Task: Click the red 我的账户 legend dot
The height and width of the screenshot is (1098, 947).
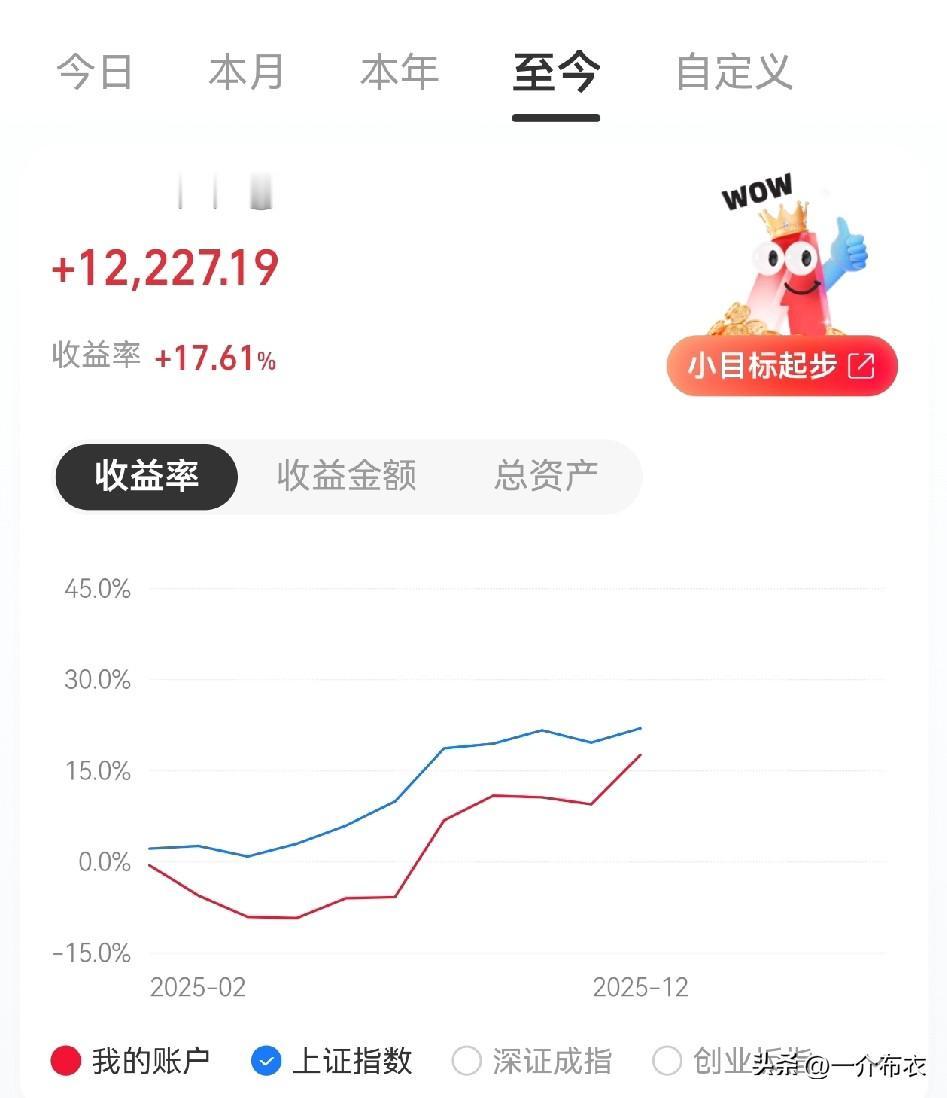Action: pyautogui.click(x=65, y=1062)
